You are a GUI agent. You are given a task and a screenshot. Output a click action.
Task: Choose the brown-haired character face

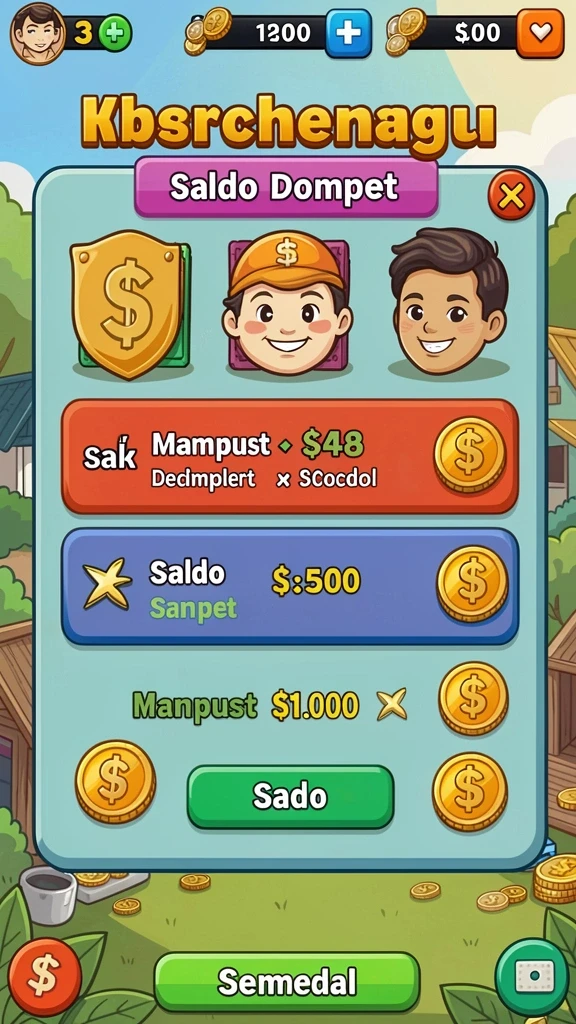pyautogui.click(x=448, y=302)
